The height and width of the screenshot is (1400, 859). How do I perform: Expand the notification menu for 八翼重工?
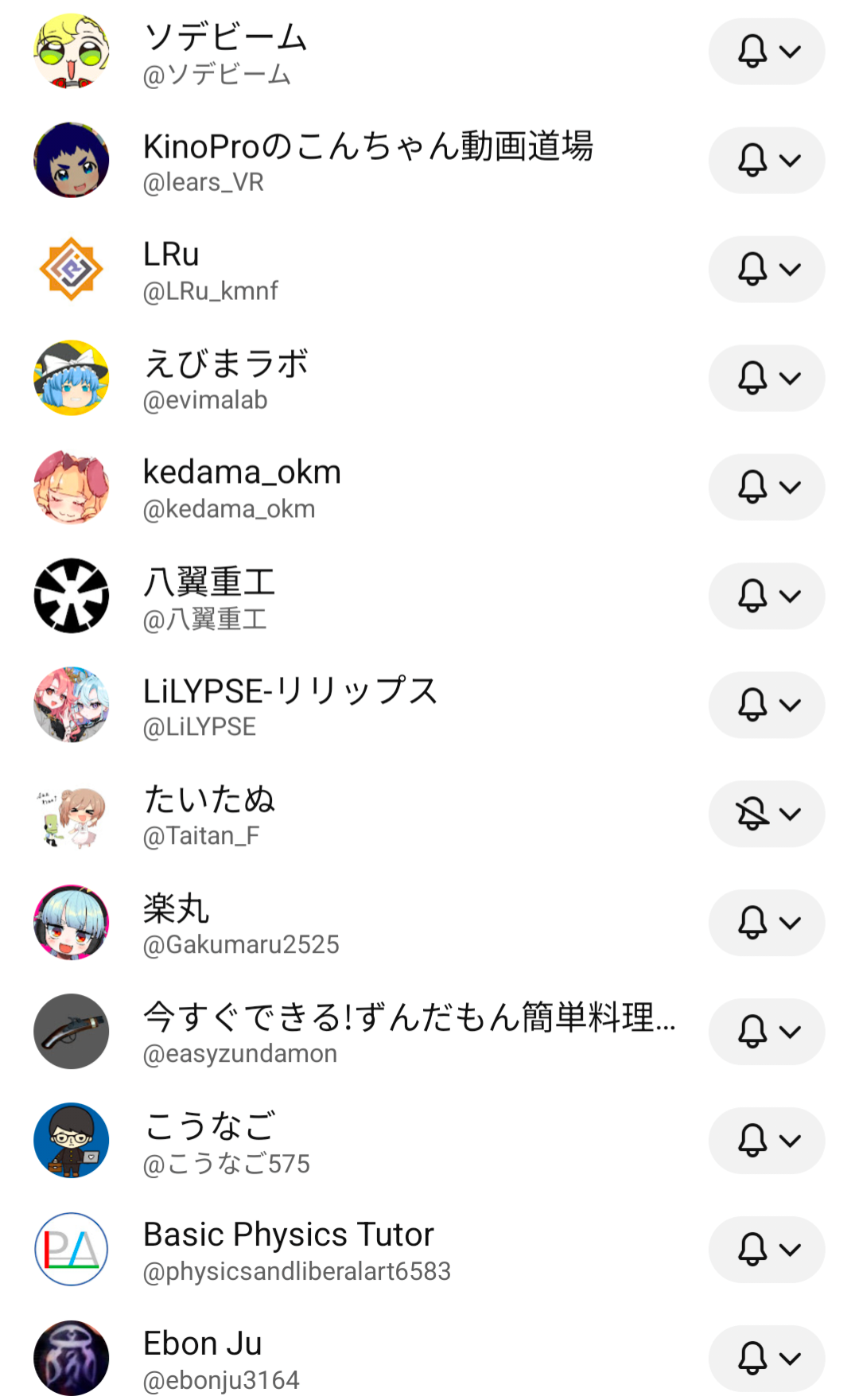766,596
